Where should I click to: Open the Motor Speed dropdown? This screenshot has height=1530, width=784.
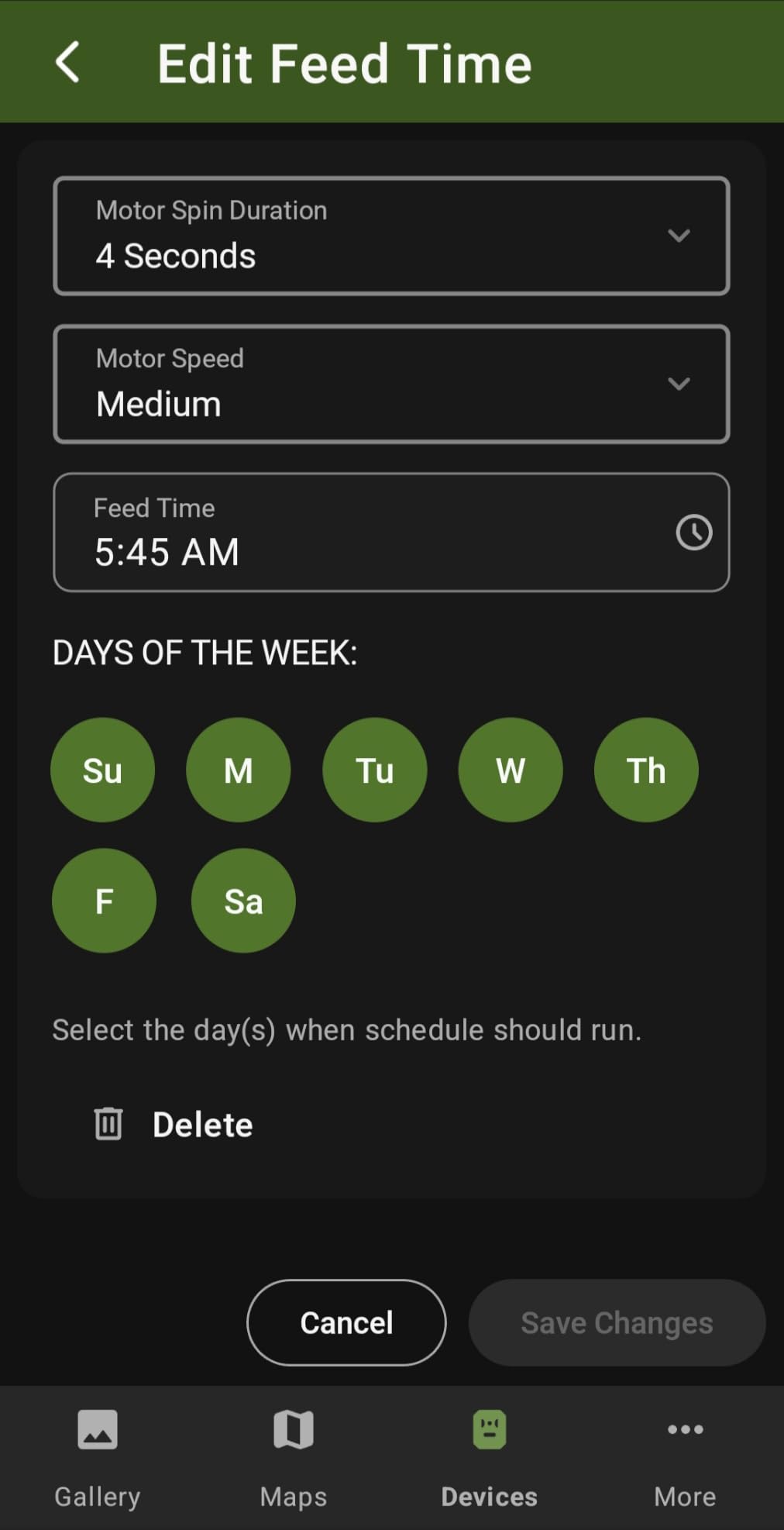(391, 384)
